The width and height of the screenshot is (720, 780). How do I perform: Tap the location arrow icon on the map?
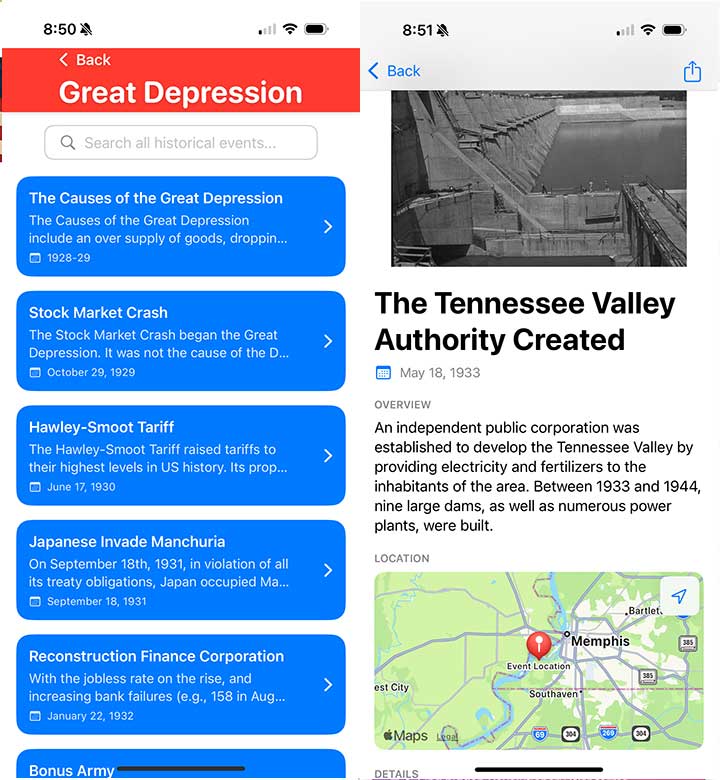[x=680, y=596]
